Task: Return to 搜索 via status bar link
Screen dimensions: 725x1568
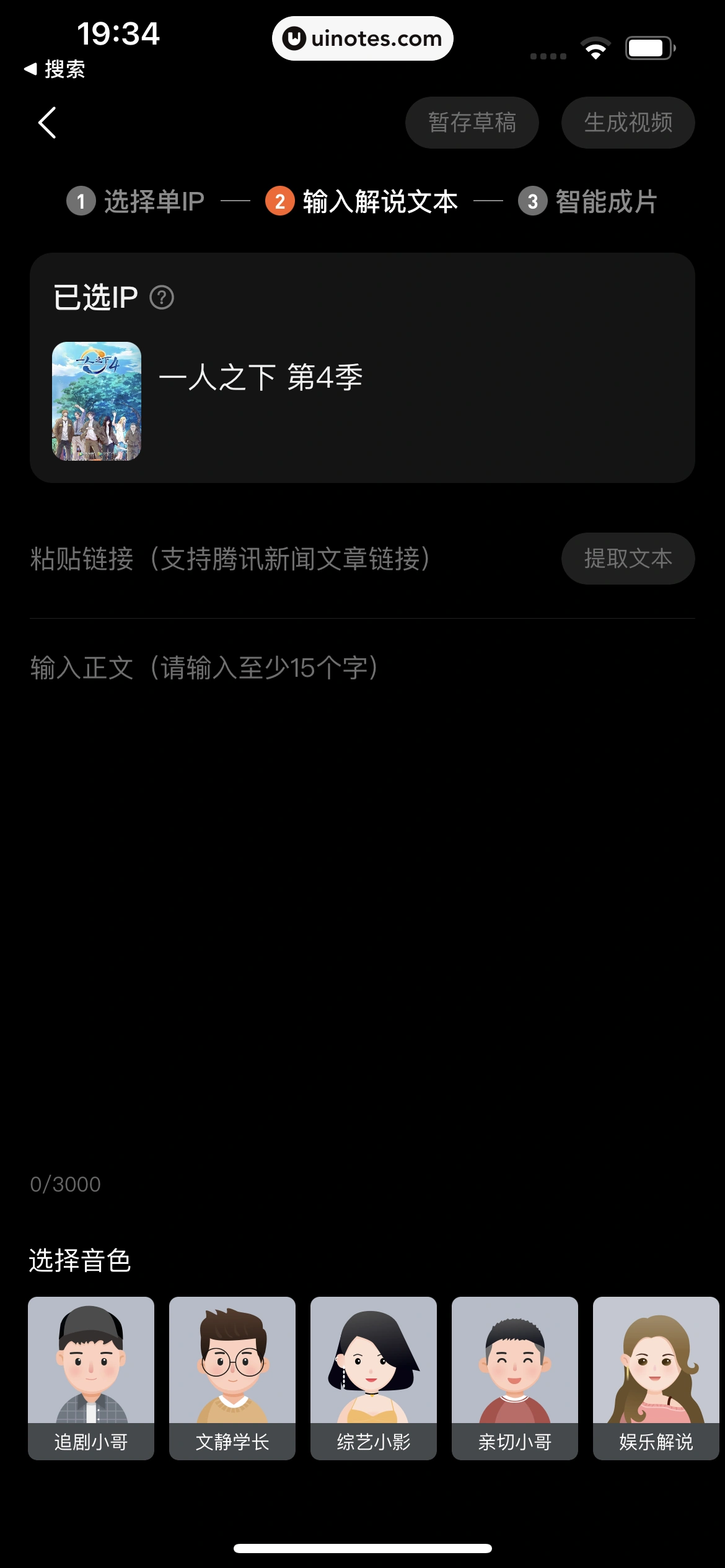Action: click(55, 69)
